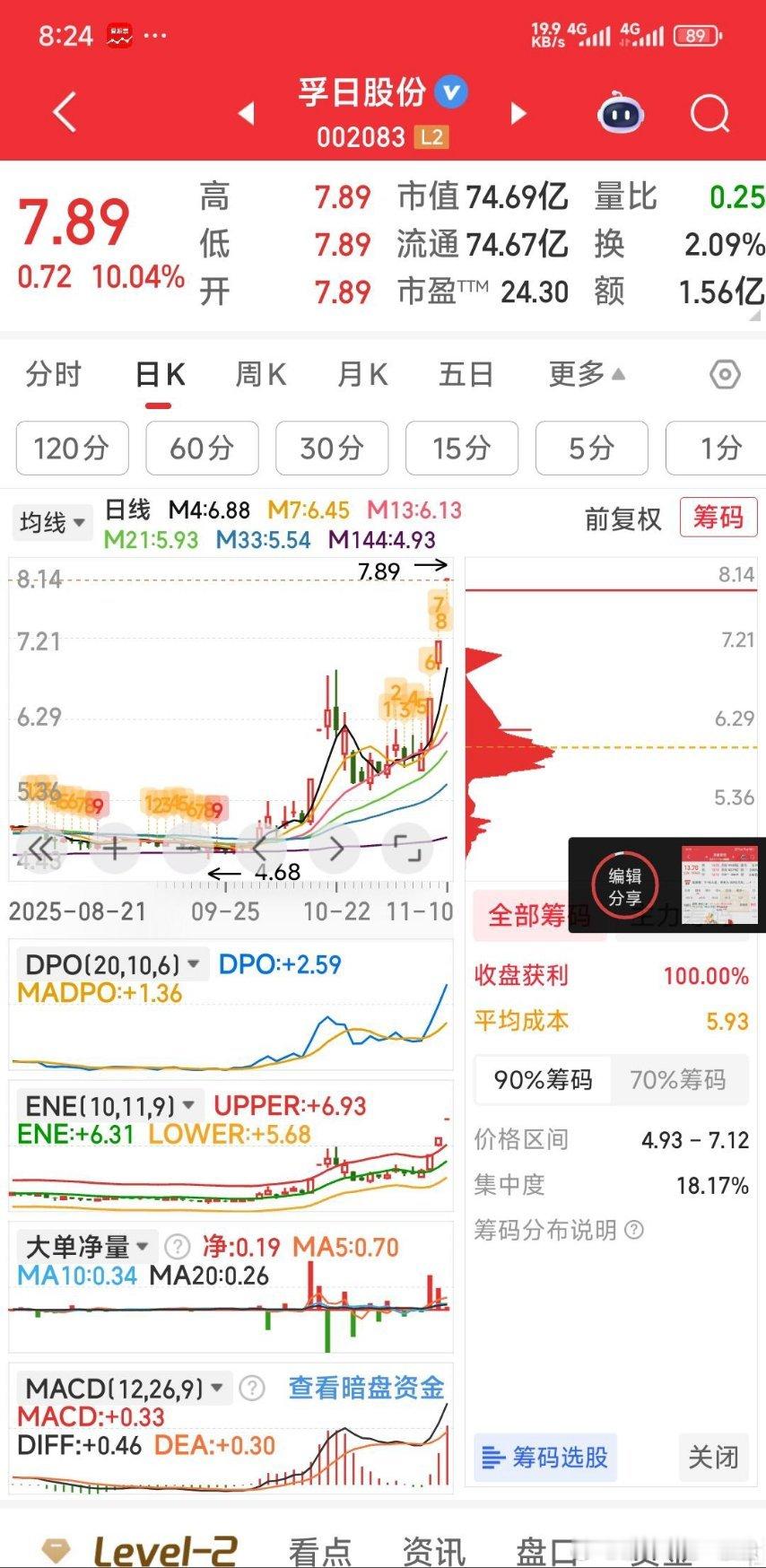Select the 15分 period chip
The width and height of the screenshot is (766, 1568).
pyautogui.click(x=461, y=448)
